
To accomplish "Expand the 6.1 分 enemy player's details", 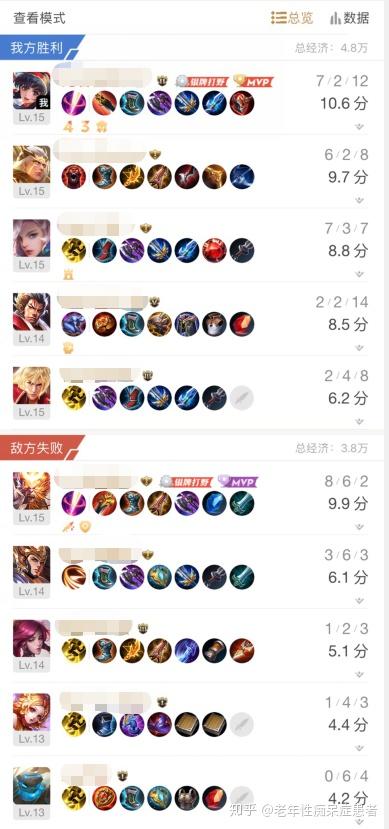I will tap(359, 601).
